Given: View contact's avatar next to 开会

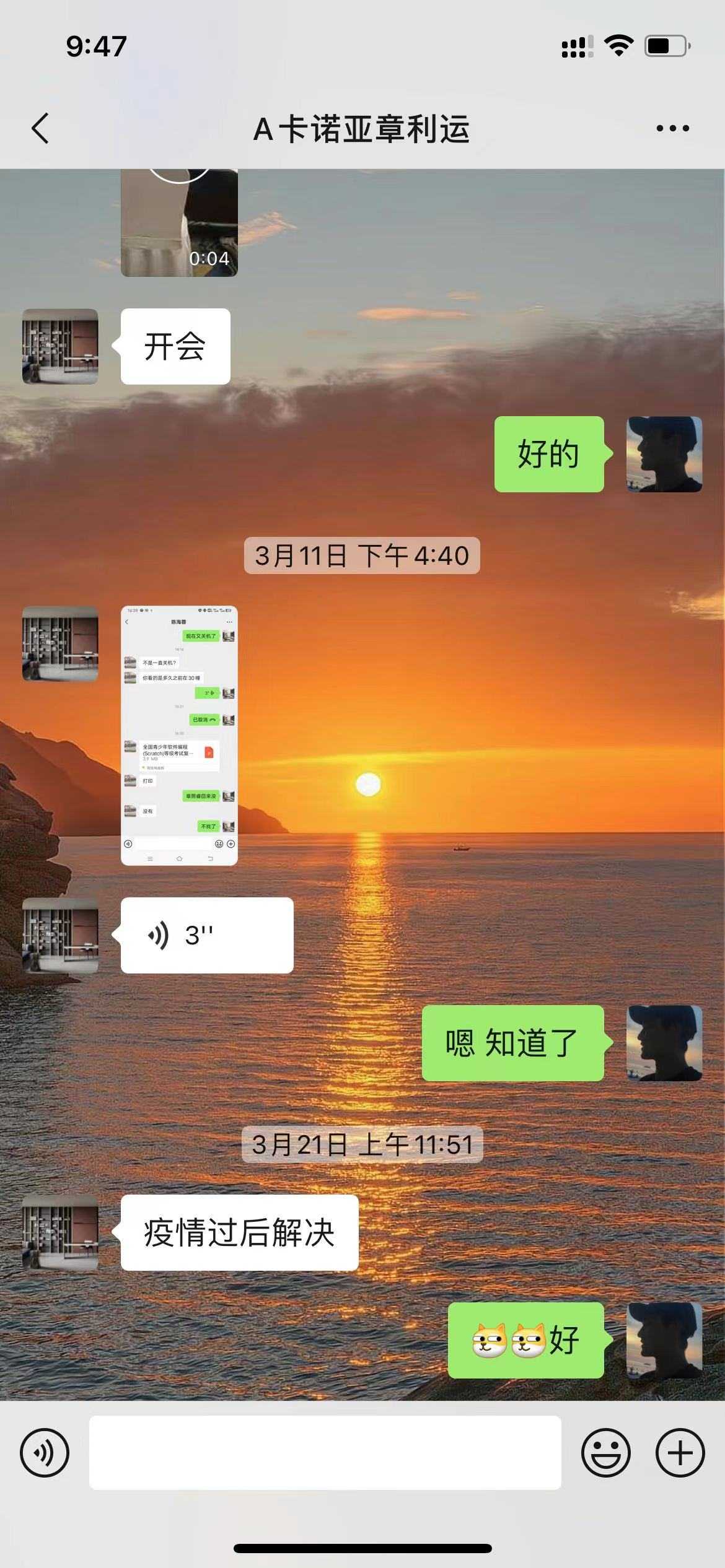Looking at the screenshot, I should point(60,346).
